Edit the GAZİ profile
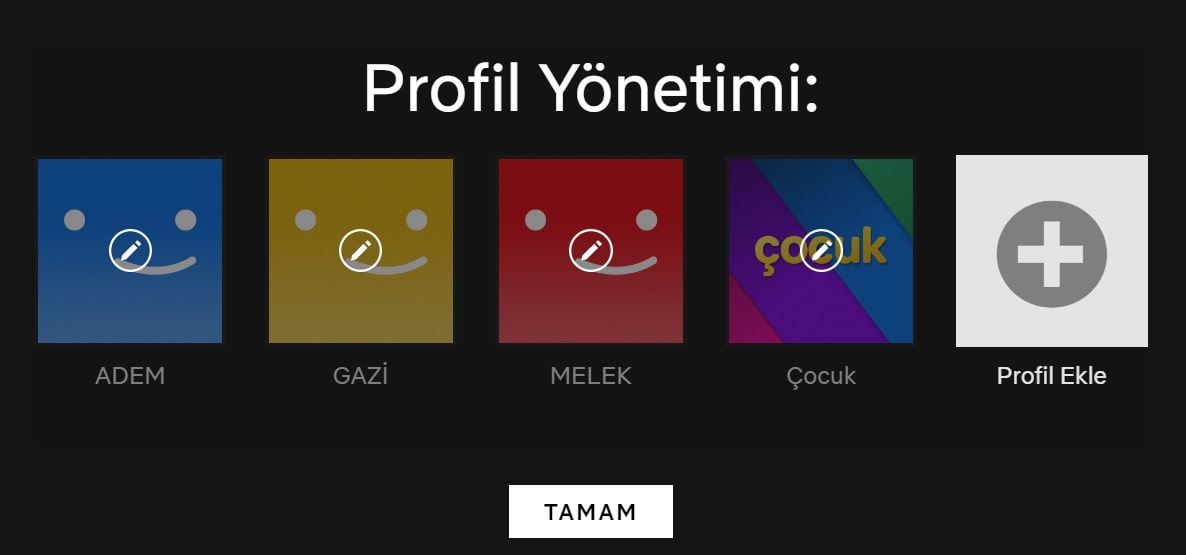This screenshot has width=1186, height=555. (360, 251)
